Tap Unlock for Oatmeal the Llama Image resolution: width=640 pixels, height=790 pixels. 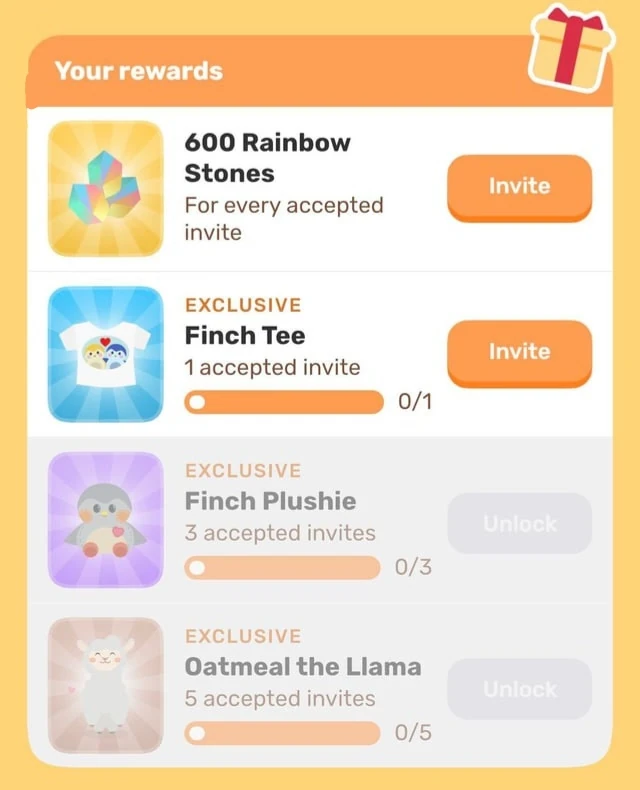point(519,689)
